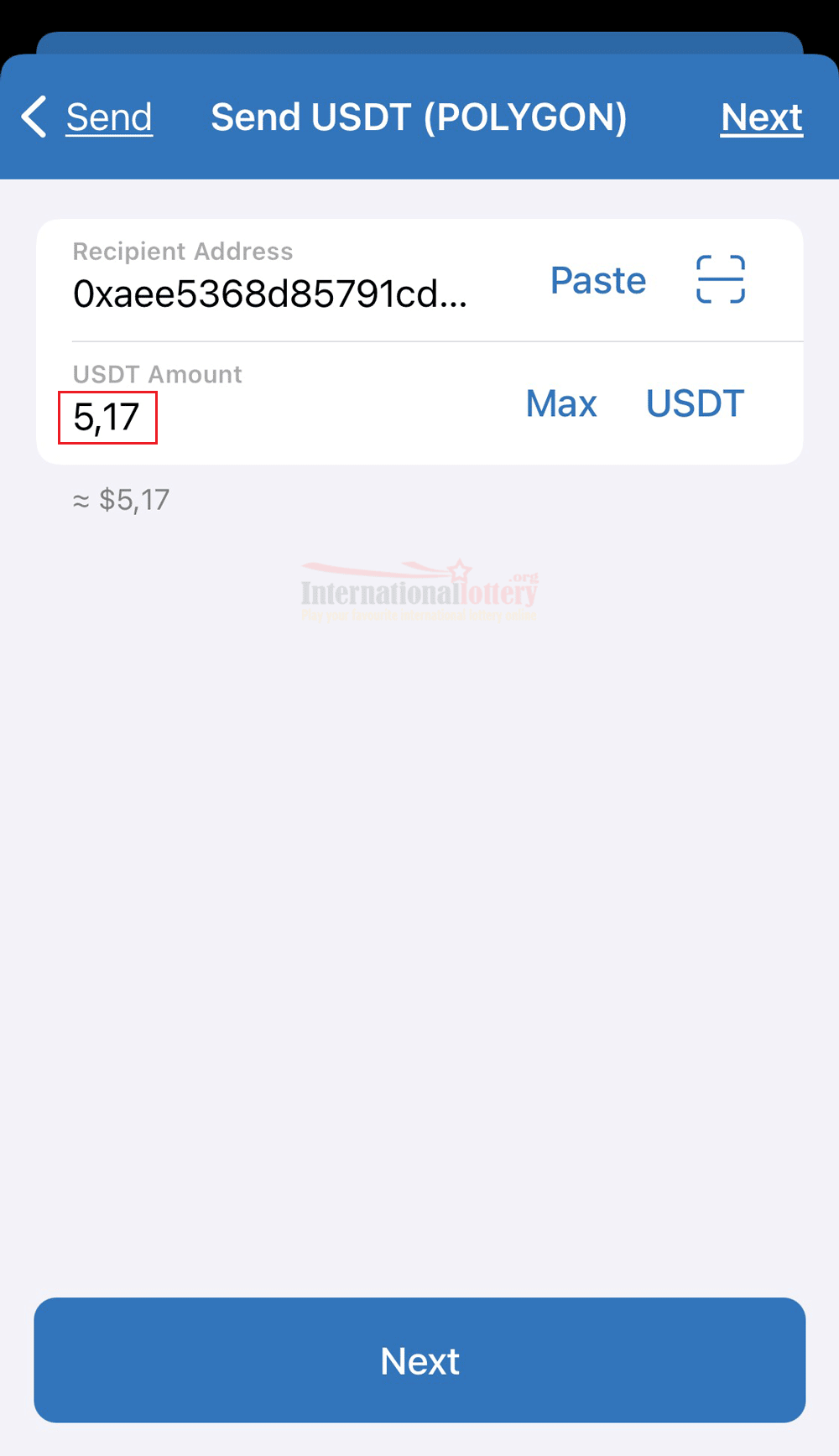The width and height of the screenshot is (839, 1456).
Task: Paste an address from the clipboard
Action: (x=598, y=280)
